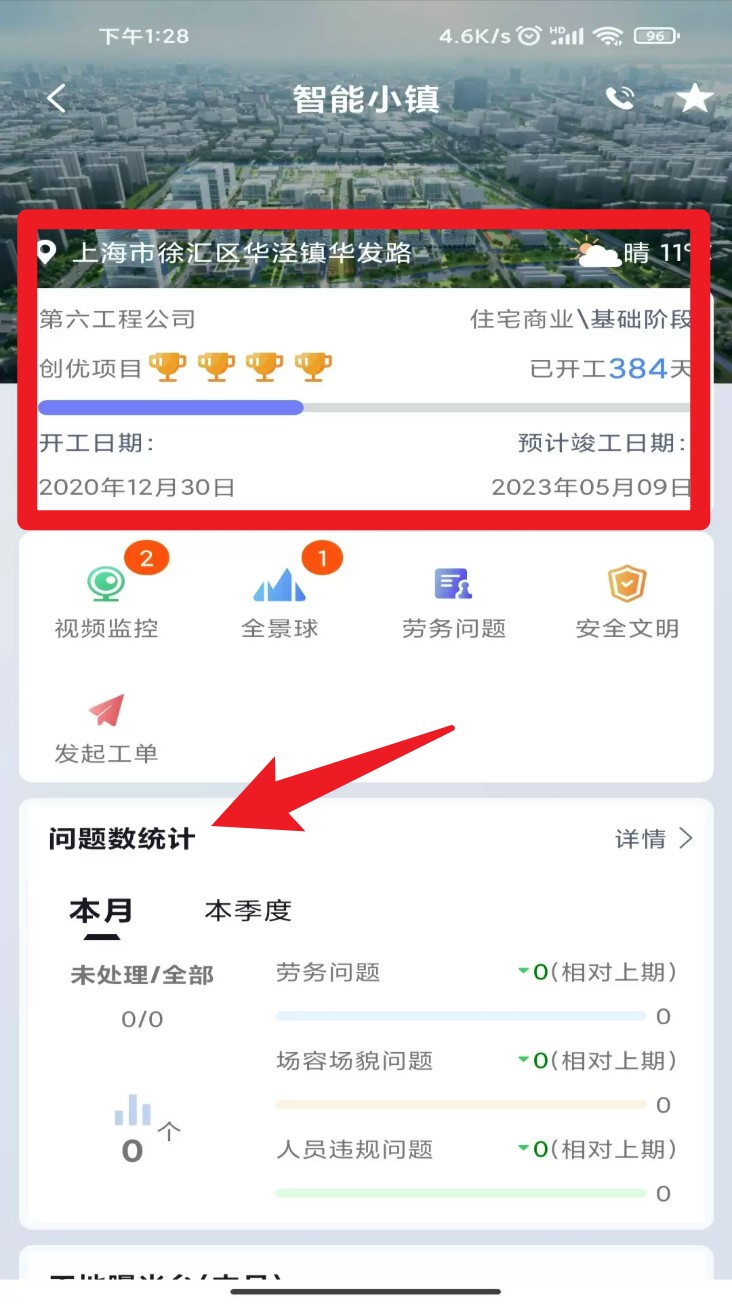Open the 全景球 panorama view
732x1304 pixels.
[279, 601]
